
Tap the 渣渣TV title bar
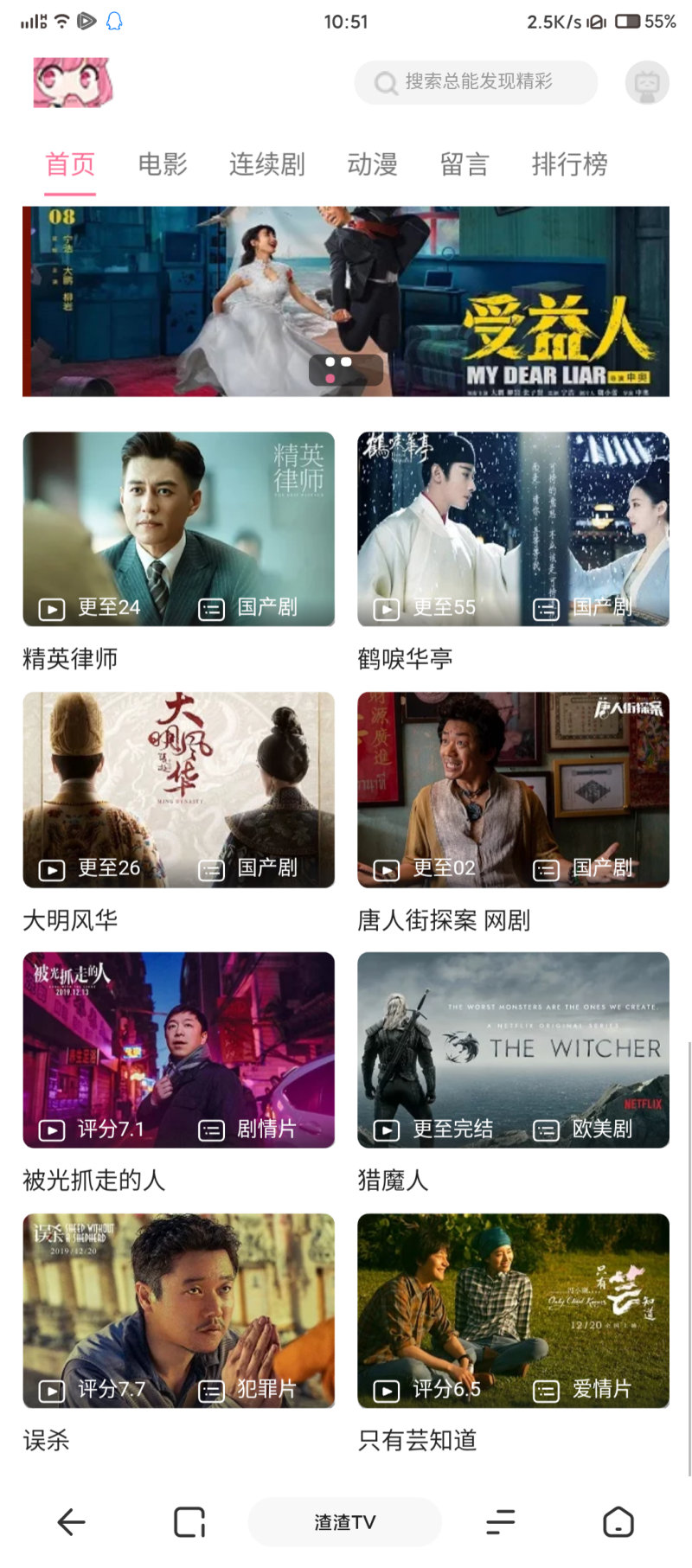344,1522
